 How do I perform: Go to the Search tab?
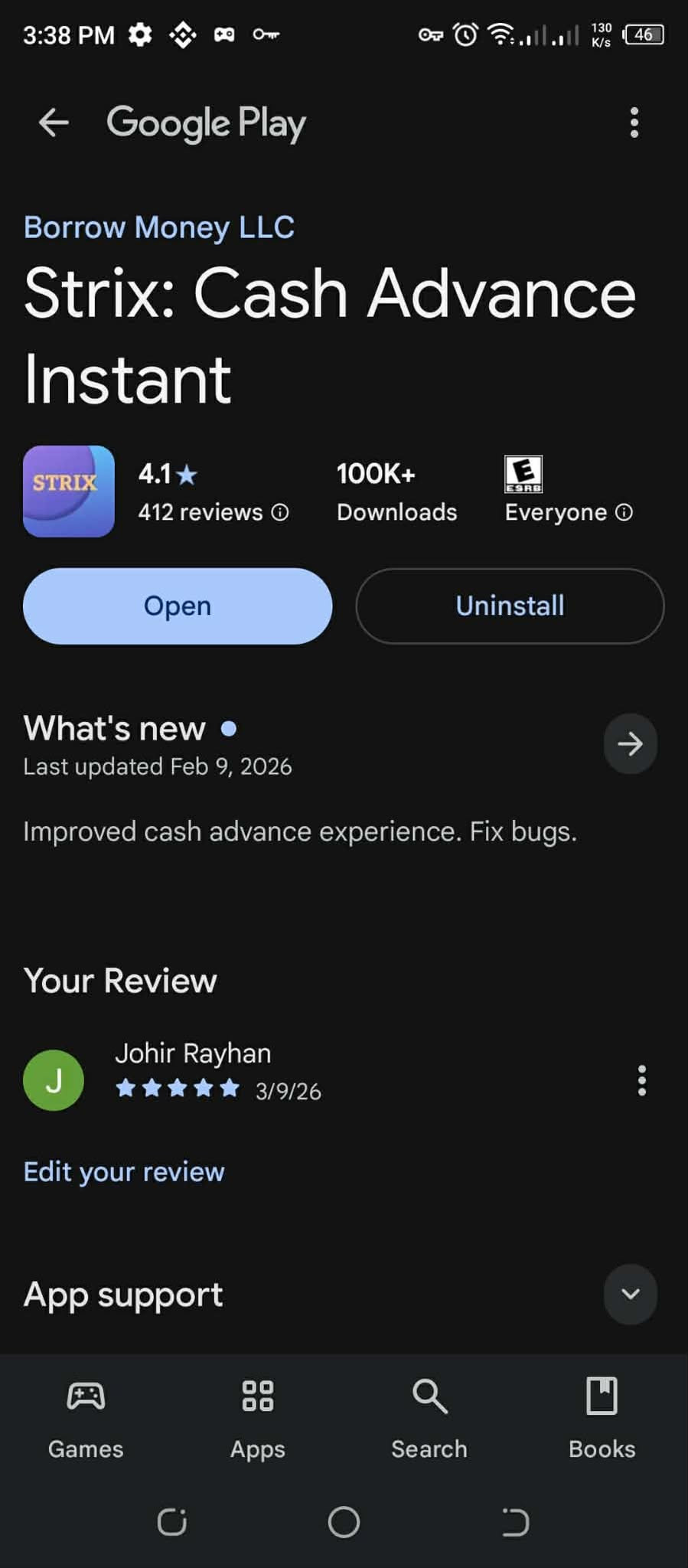pyautogui.click(x=429, y=1416)
